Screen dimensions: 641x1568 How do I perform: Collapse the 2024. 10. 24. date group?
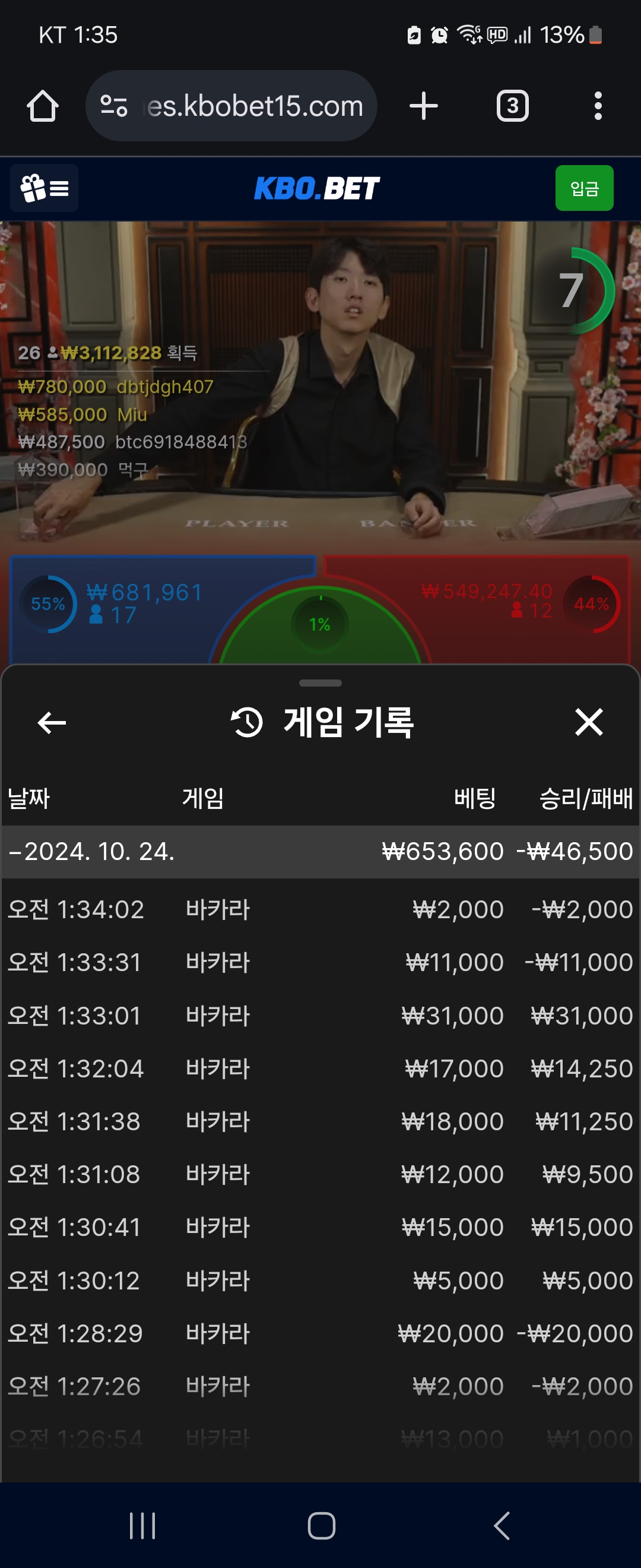[91, 852]
